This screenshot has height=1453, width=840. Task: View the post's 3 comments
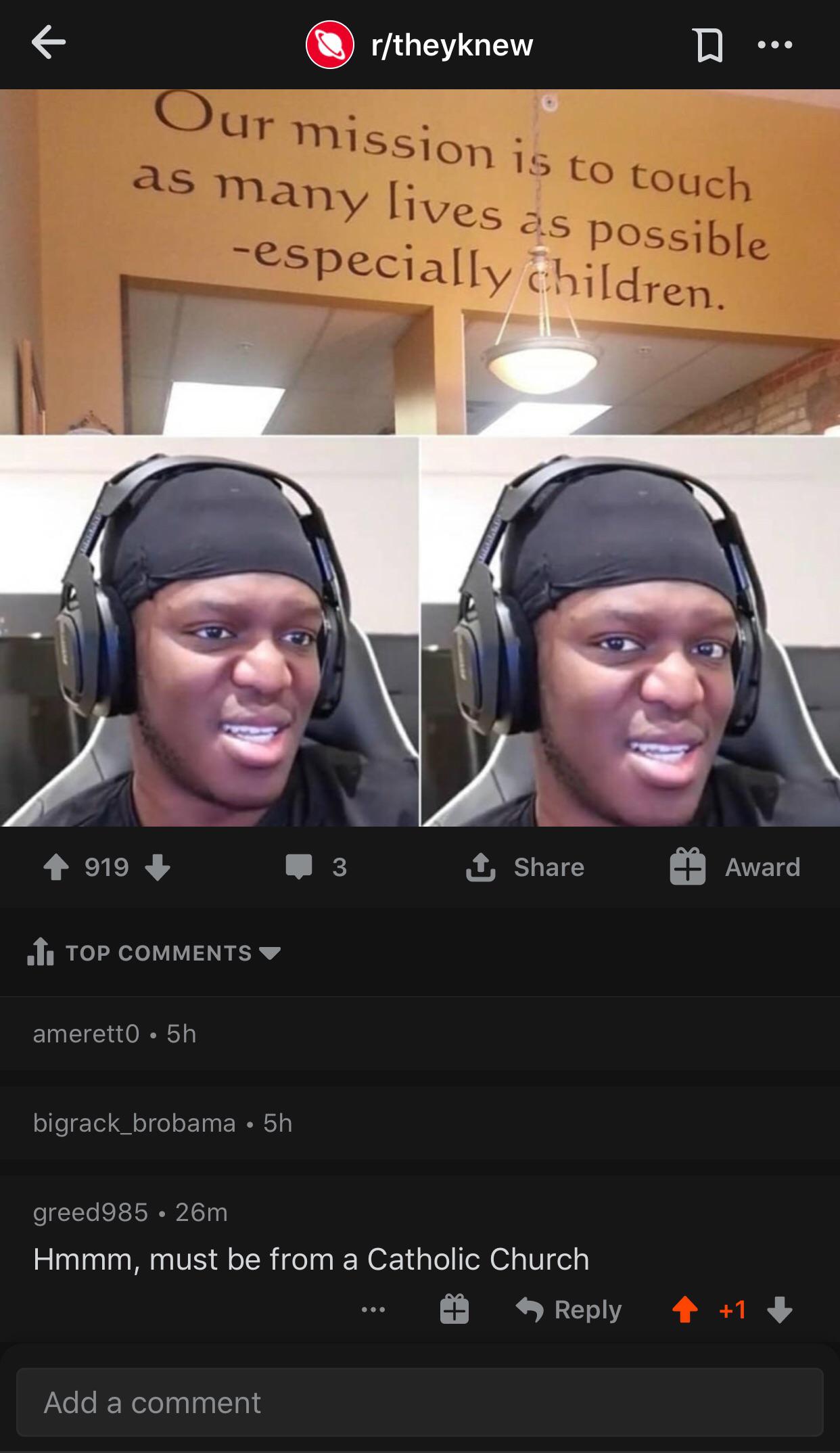316,867
